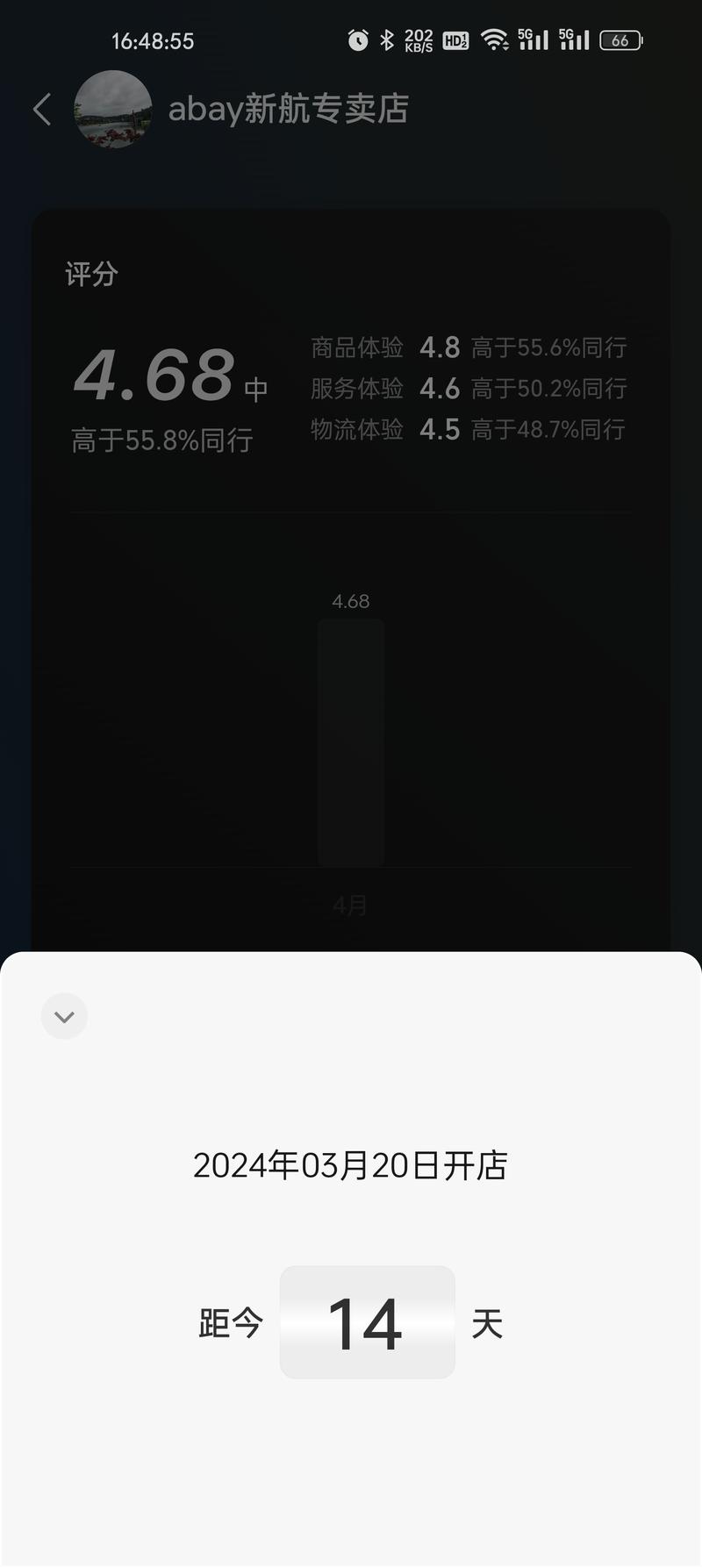Screen dimensions: 702x1568
Task: Expand details for 物流体验 rating 4.5
Action: click(467, 430)
